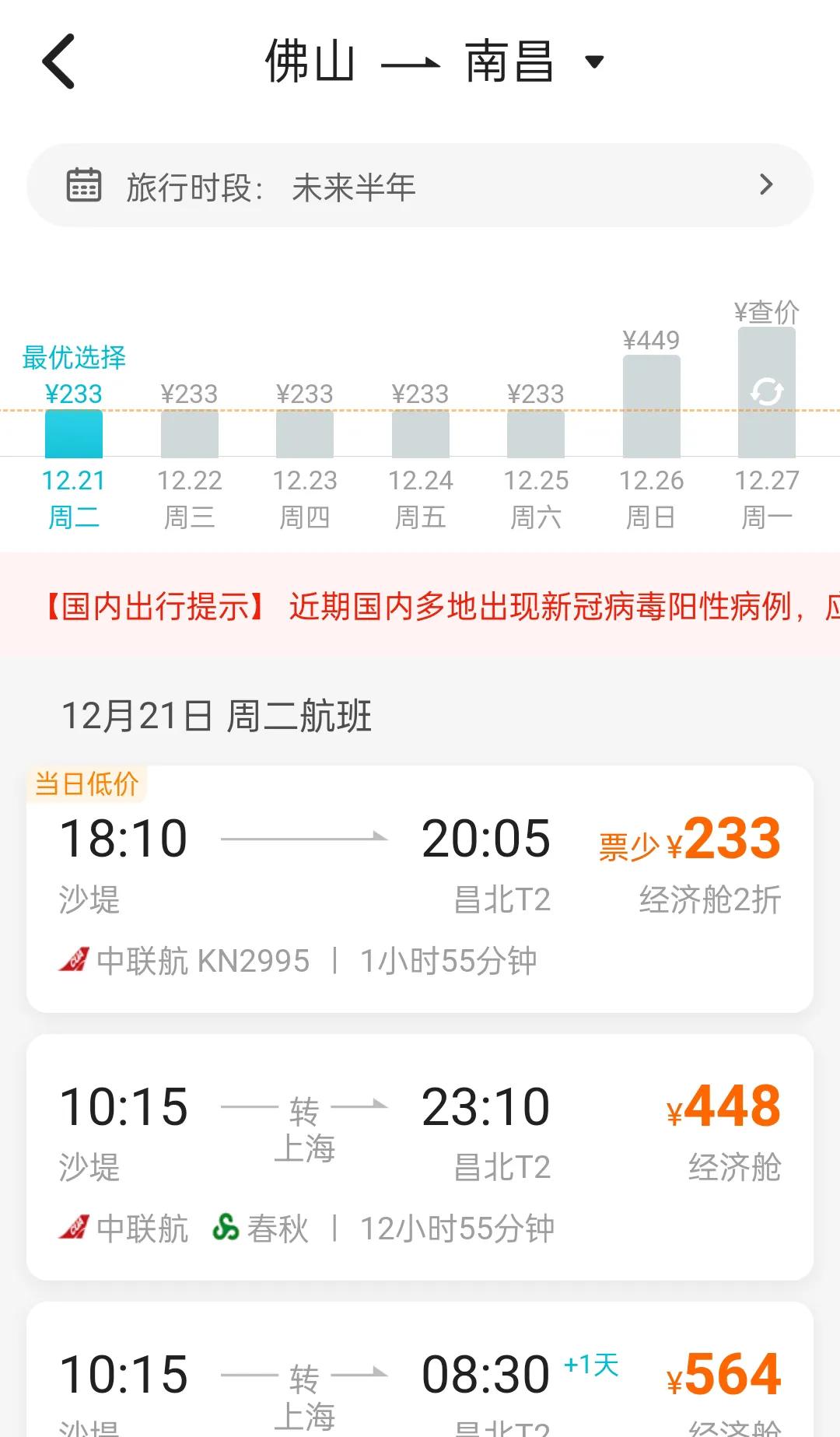840x1437 pixels.
Task: Click the Spring Airlines green logo
Action: [x=225, y=1226]
